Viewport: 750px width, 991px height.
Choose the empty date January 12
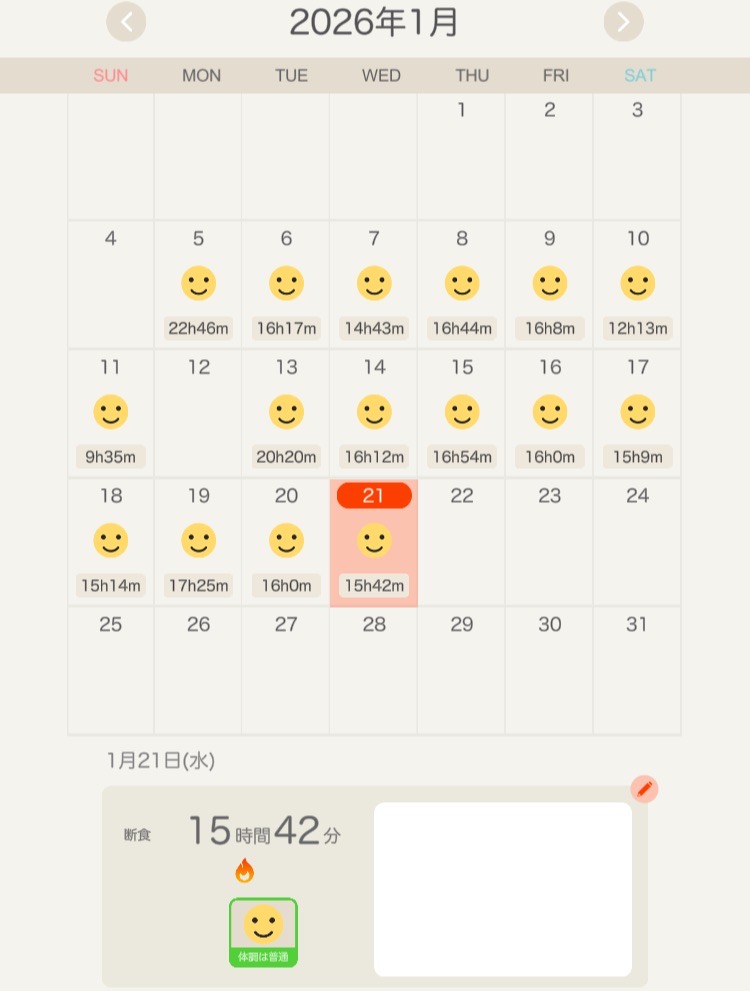click(x=198, y=413)
